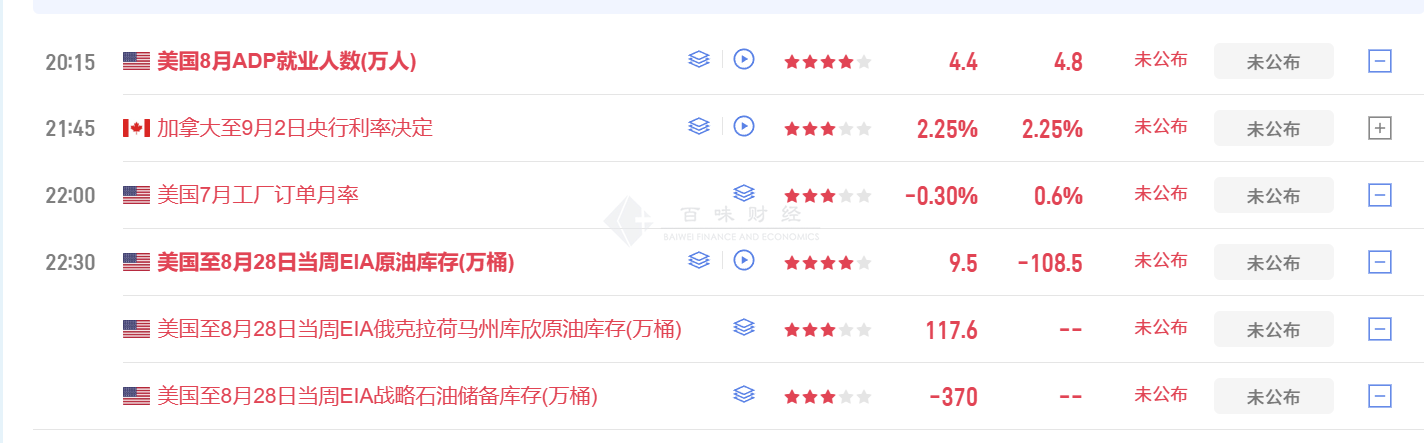Collapse the factory orders row
Image resolution: width=1424 pixels, height=443 pixels.
coord(1379,195)
